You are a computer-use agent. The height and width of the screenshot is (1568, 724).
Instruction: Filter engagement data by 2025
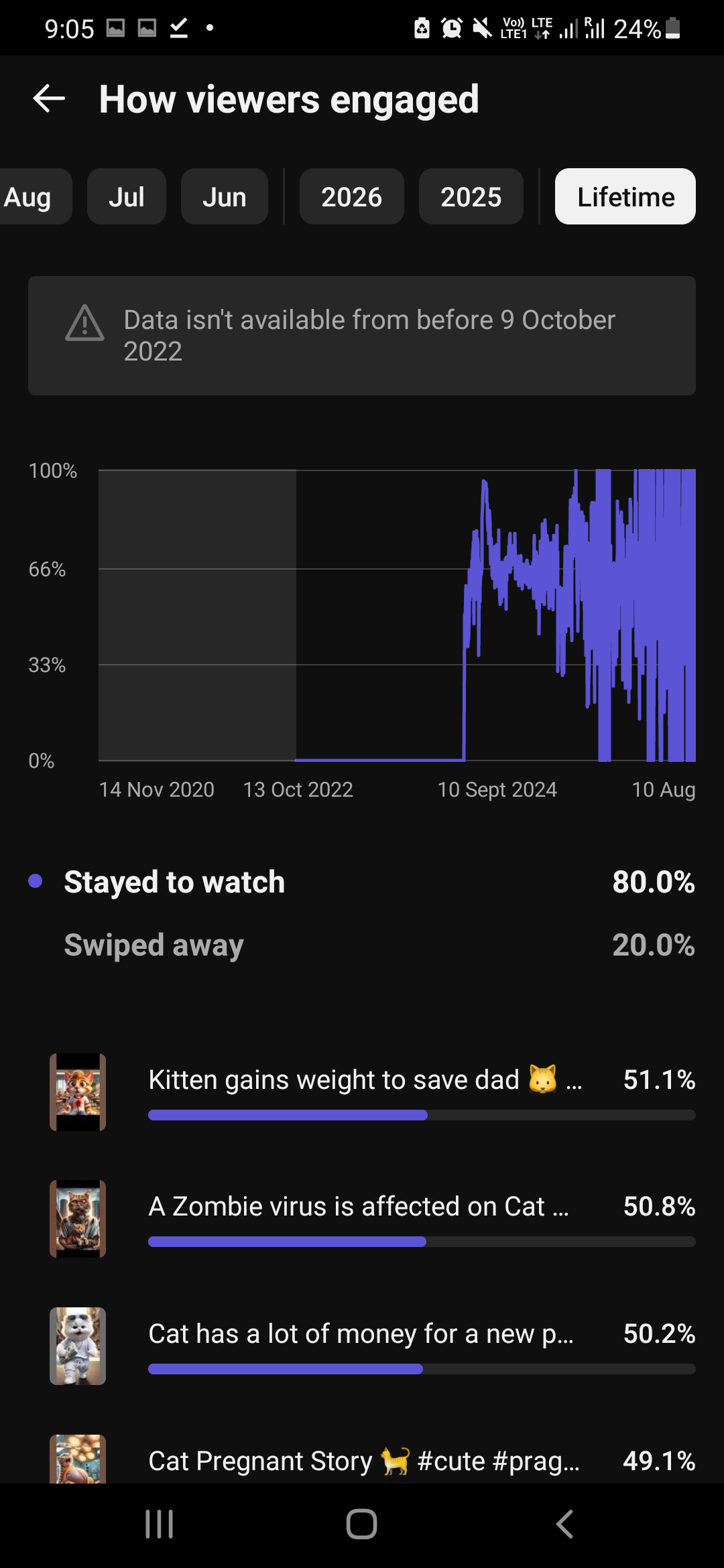coord(471,196)
